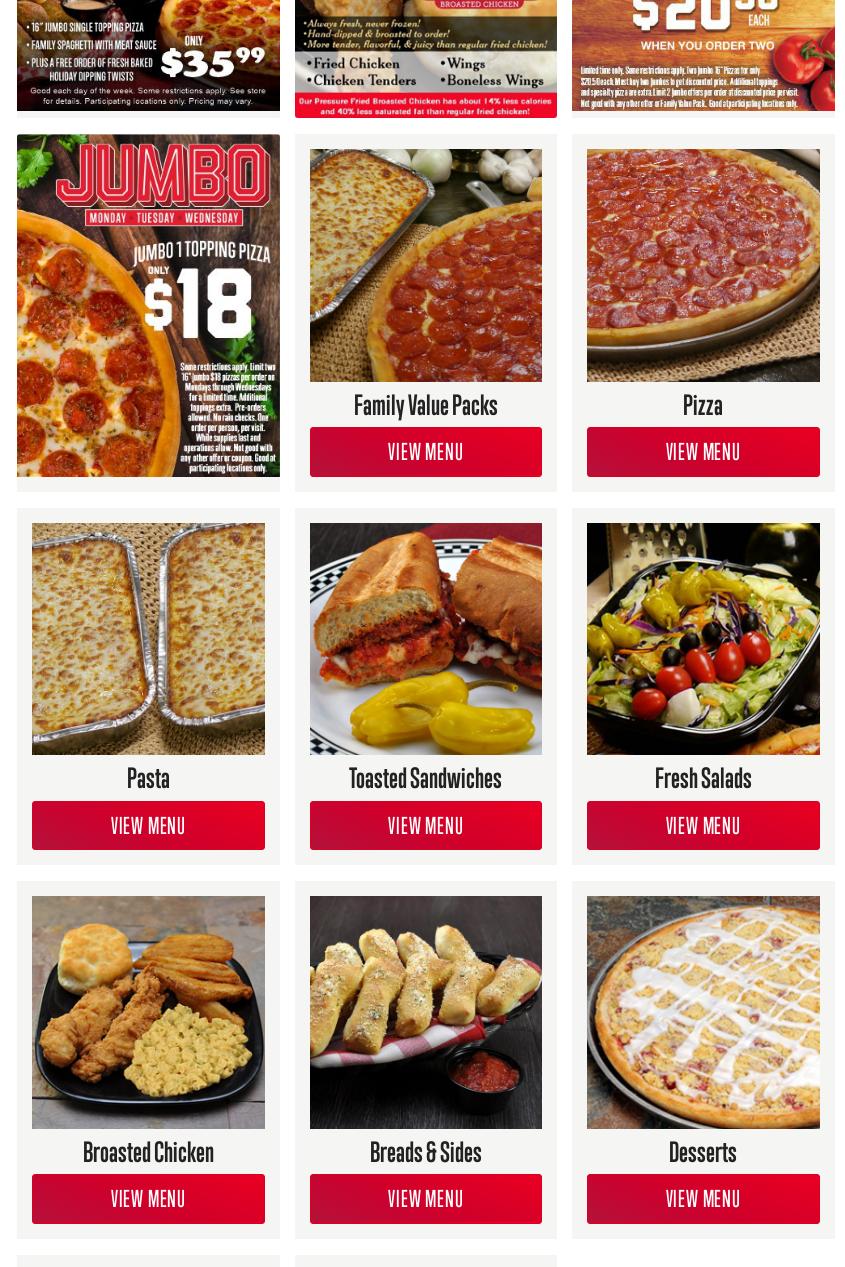
Task: View the Desserts menu
Action: [703, 1198]
